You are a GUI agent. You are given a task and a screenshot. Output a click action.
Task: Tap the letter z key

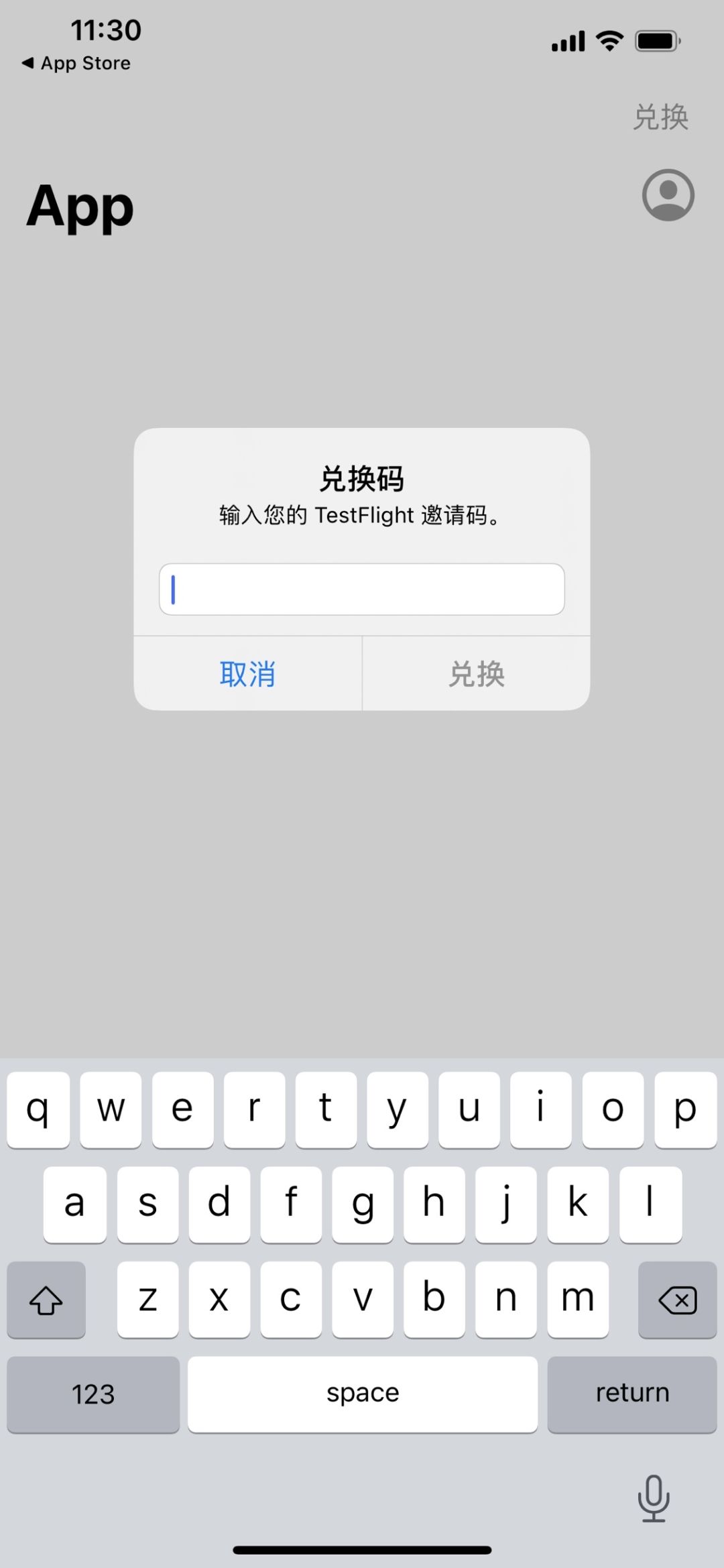147,1300
